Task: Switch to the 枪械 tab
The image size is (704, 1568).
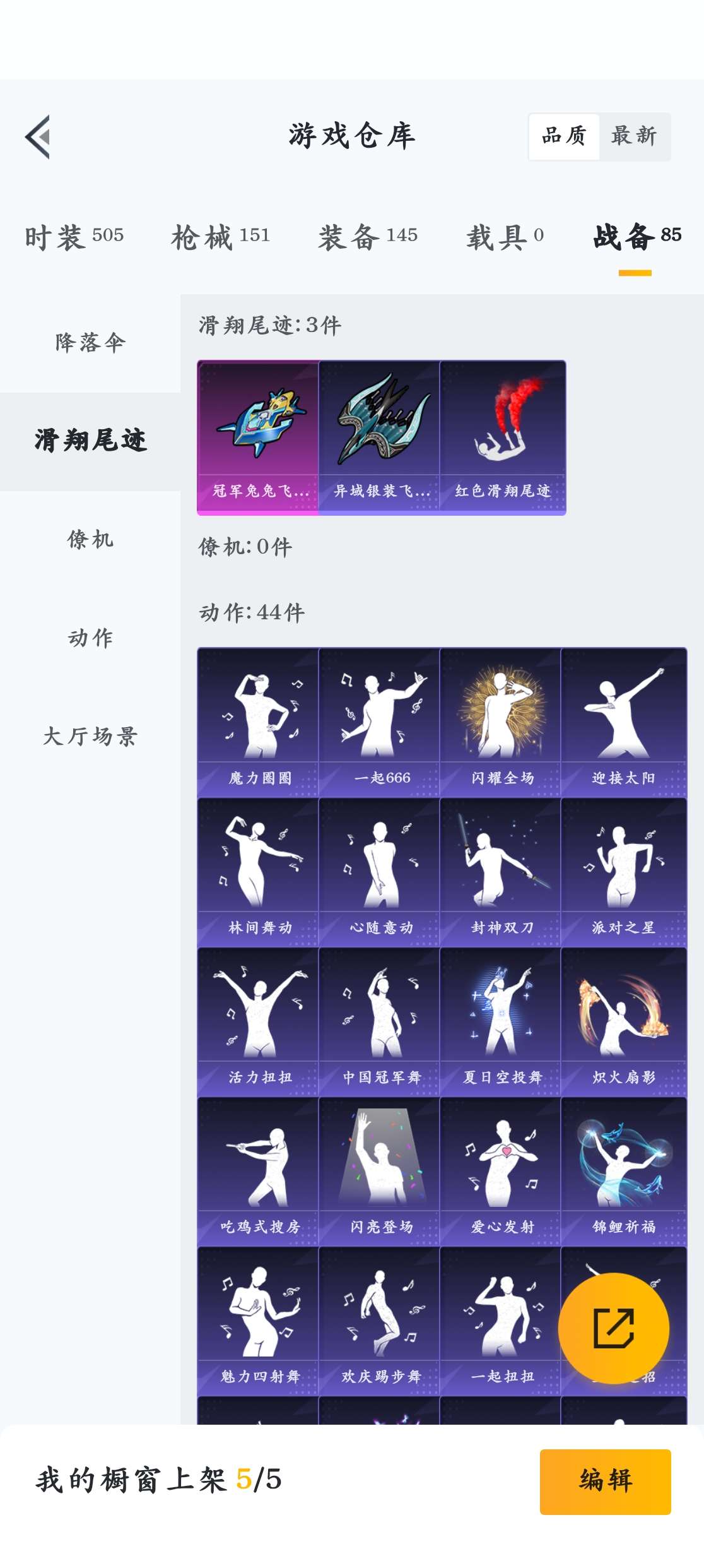Action: click(221, 237)
